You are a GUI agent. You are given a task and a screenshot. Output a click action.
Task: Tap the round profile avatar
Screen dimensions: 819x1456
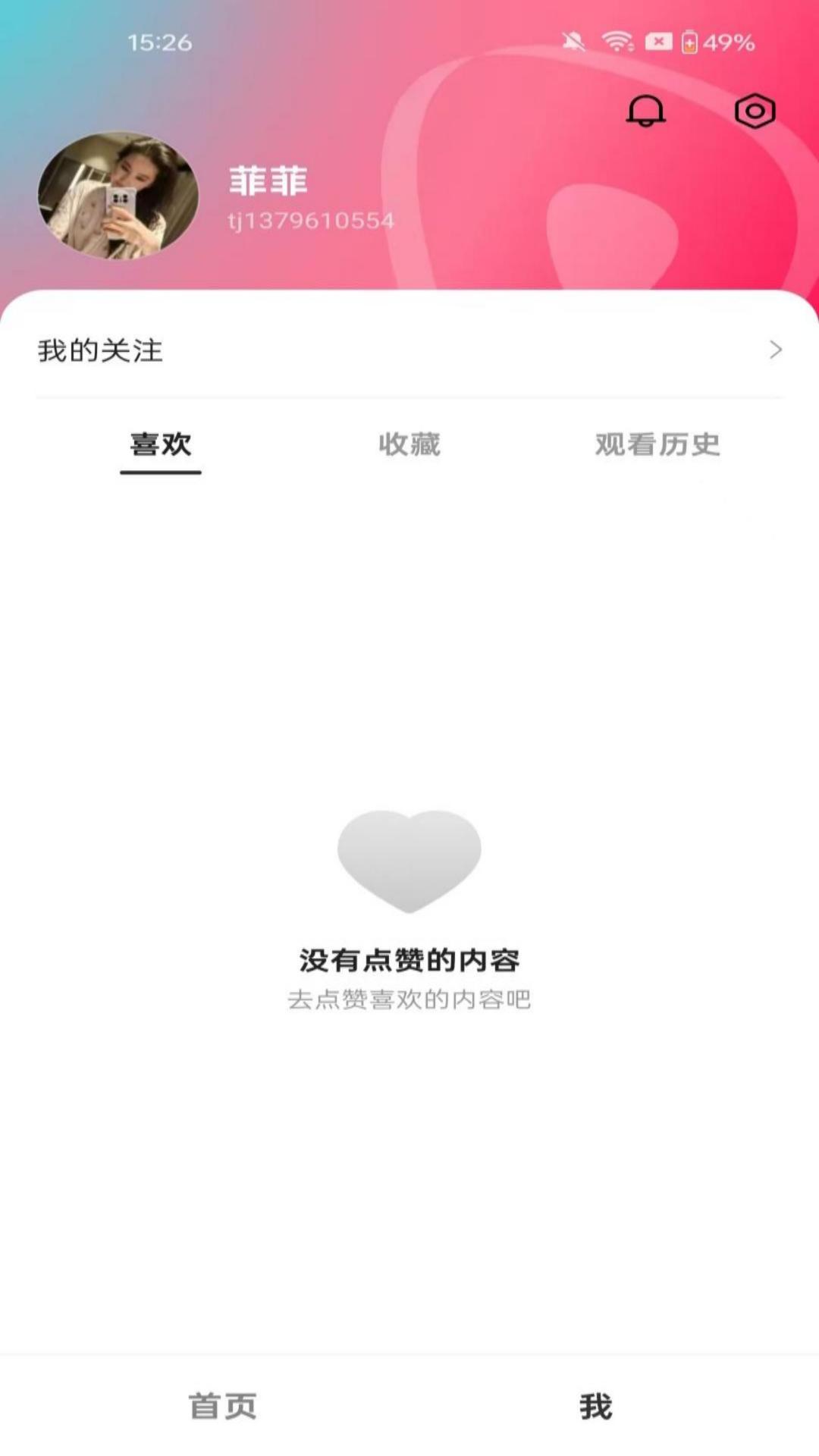pyautogui.click(x=118, y=196)
